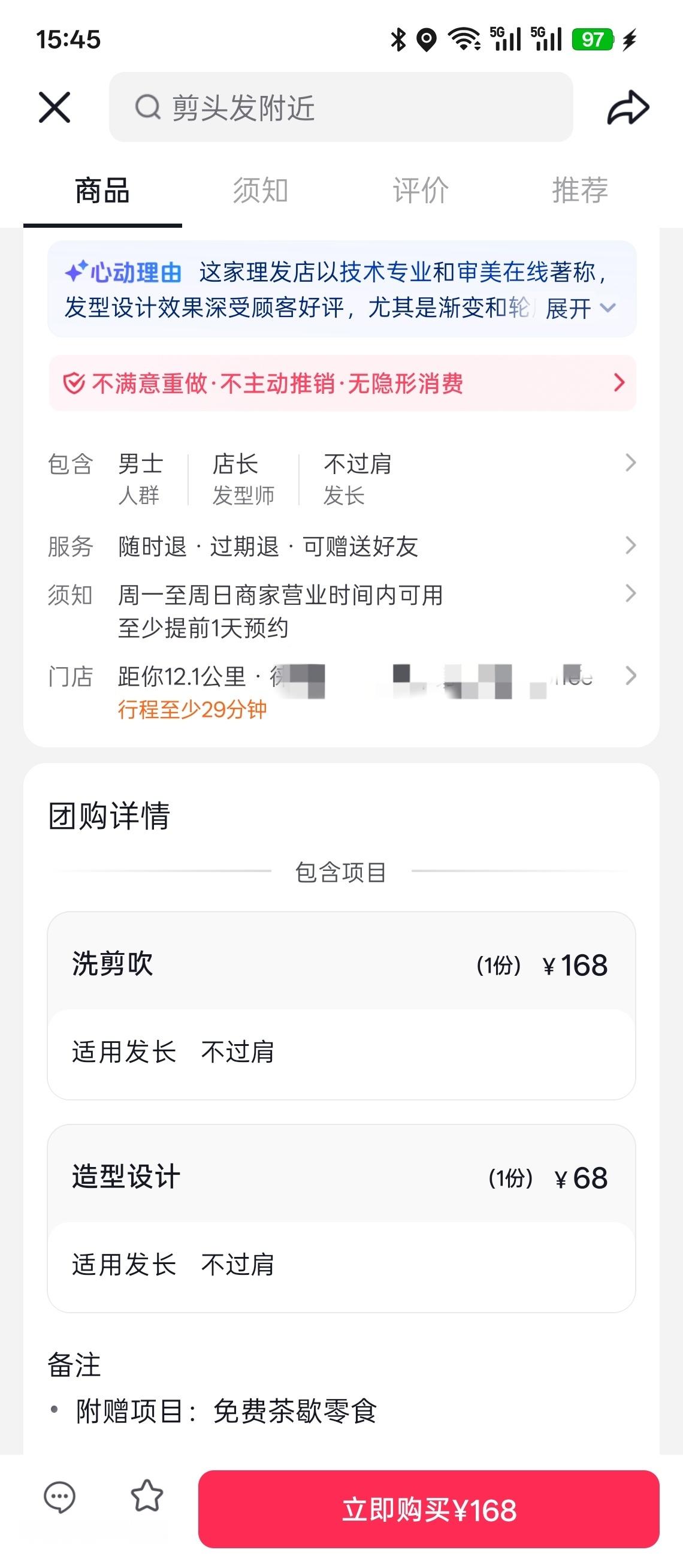Open the share icon at top right
The width and height of the screenshot is (683, 1568).
point(630,107)
